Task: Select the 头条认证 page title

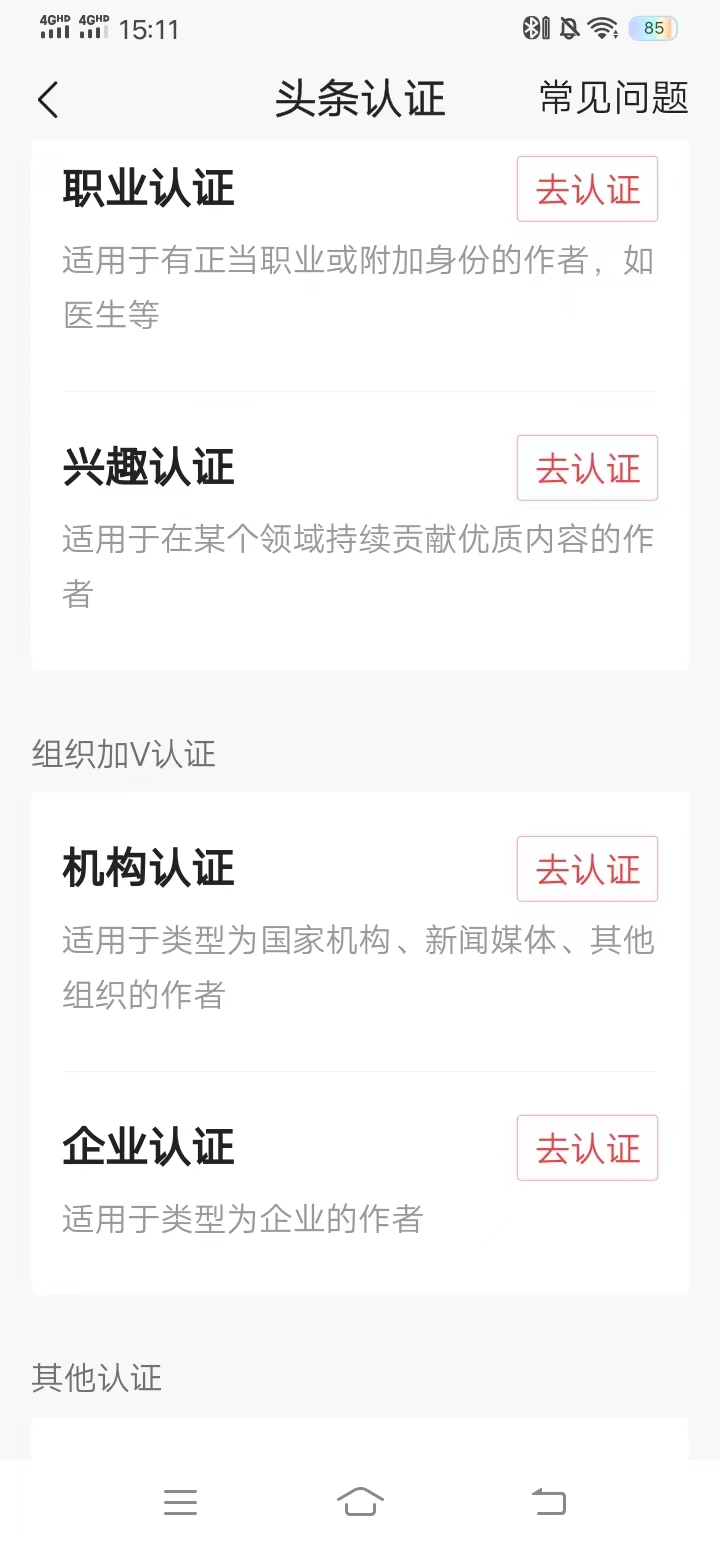Action: point(360,99)
